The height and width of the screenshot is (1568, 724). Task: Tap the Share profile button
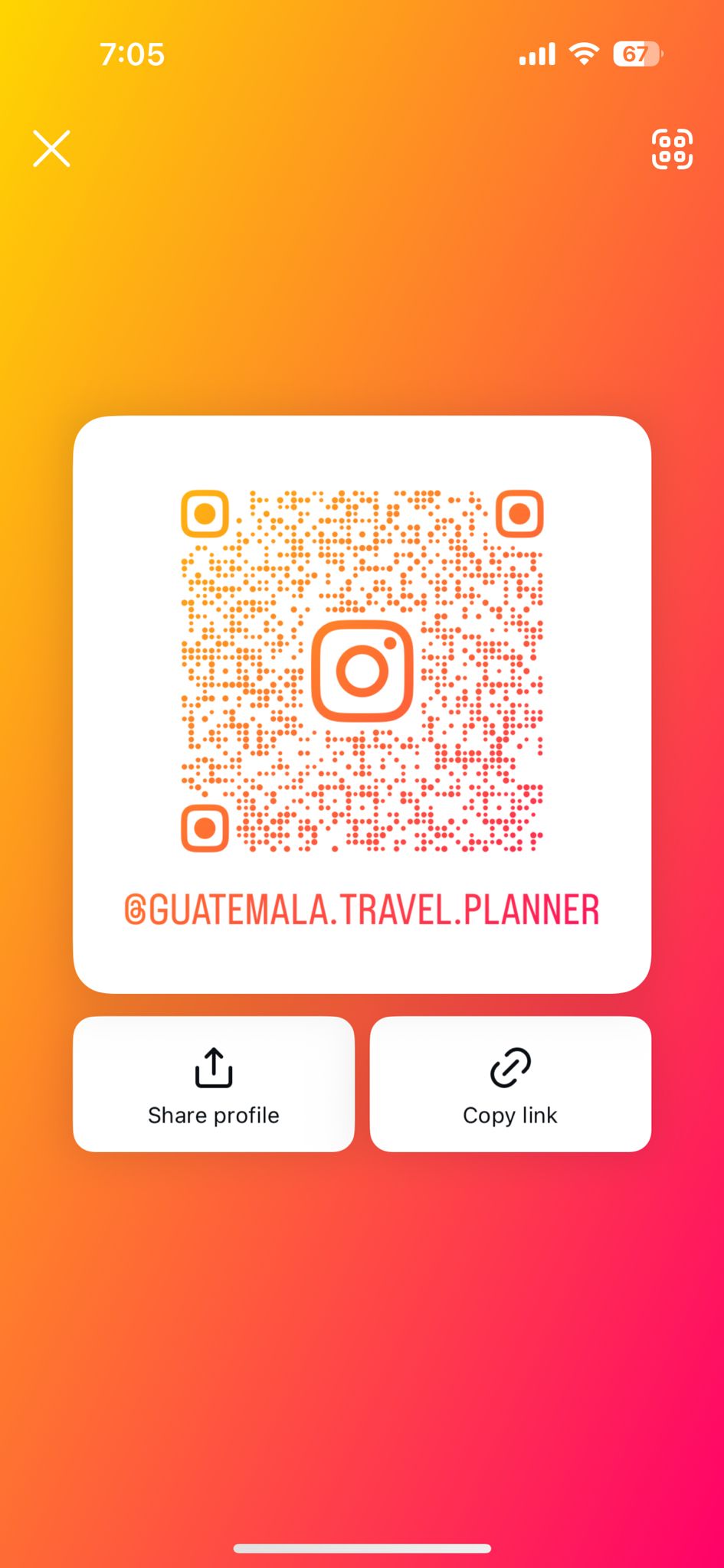(214, 1083)
